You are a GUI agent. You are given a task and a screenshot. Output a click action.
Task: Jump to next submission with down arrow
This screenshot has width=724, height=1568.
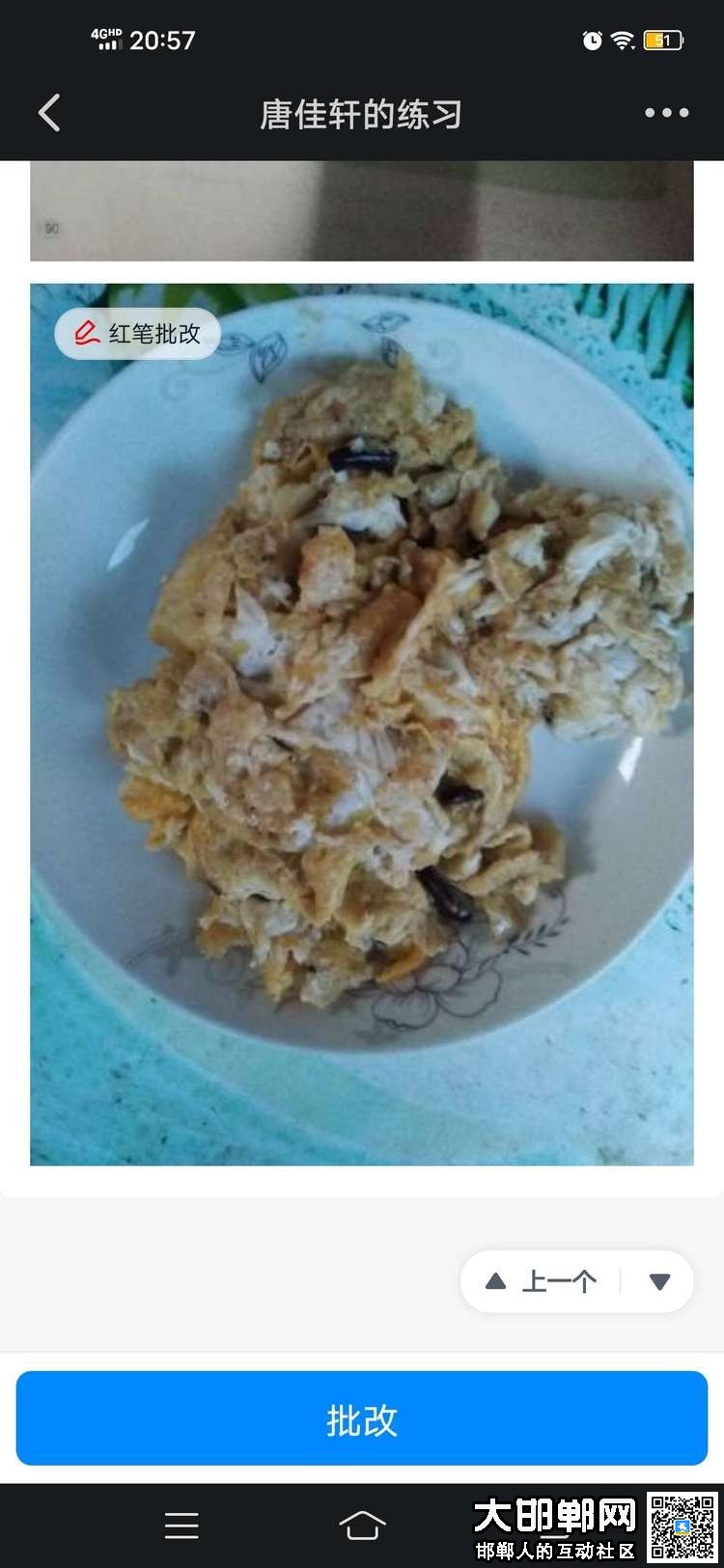tap(660, 1281)
